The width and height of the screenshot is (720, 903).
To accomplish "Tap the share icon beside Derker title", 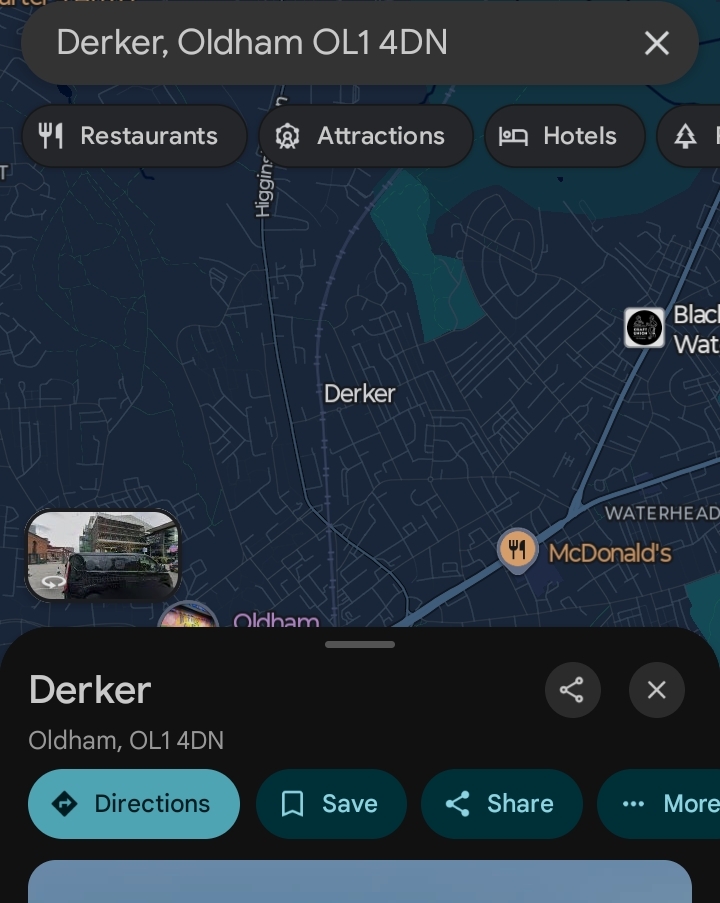I will (x=572, y=690).
